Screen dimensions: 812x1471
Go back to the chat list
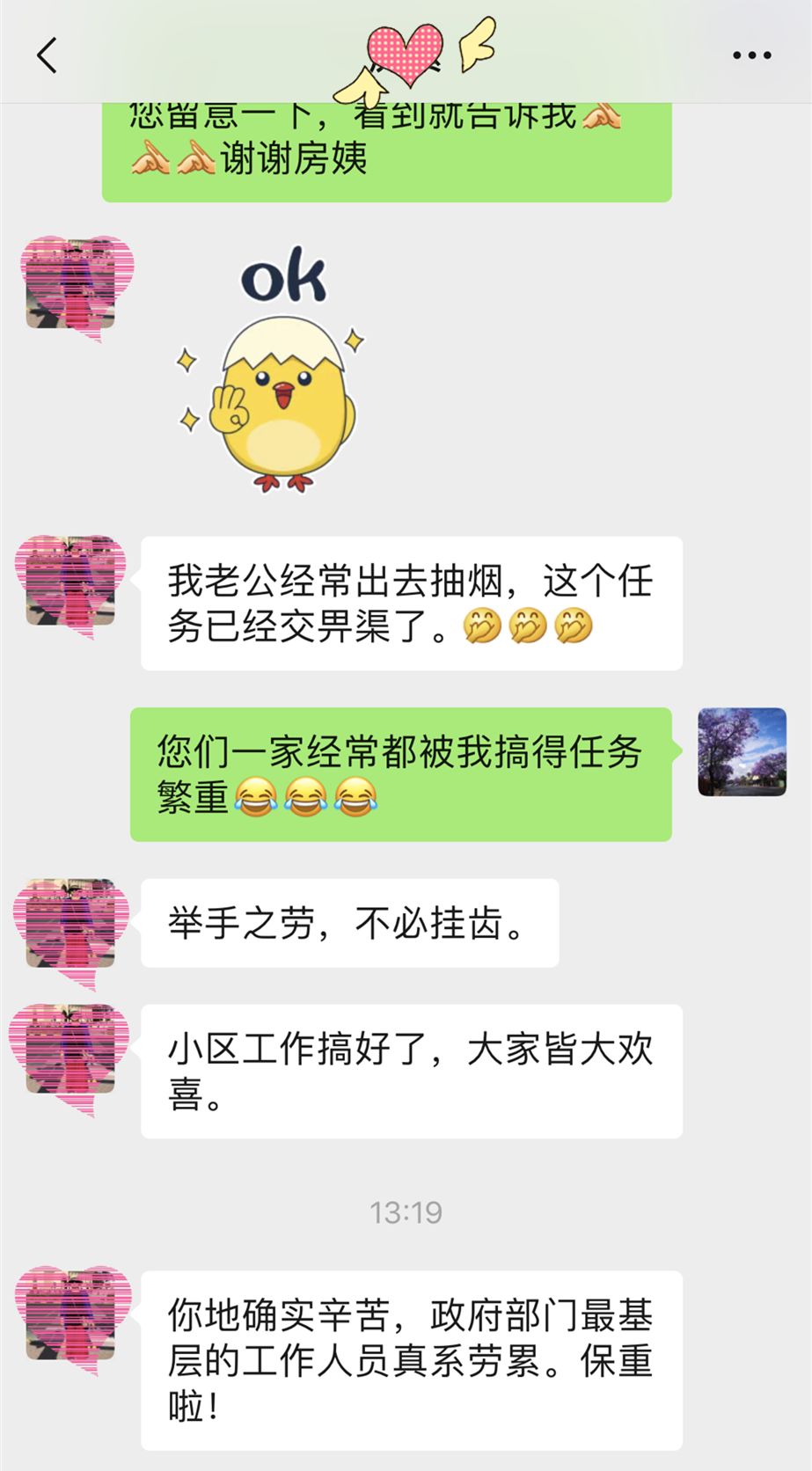[x=48, y=55]
